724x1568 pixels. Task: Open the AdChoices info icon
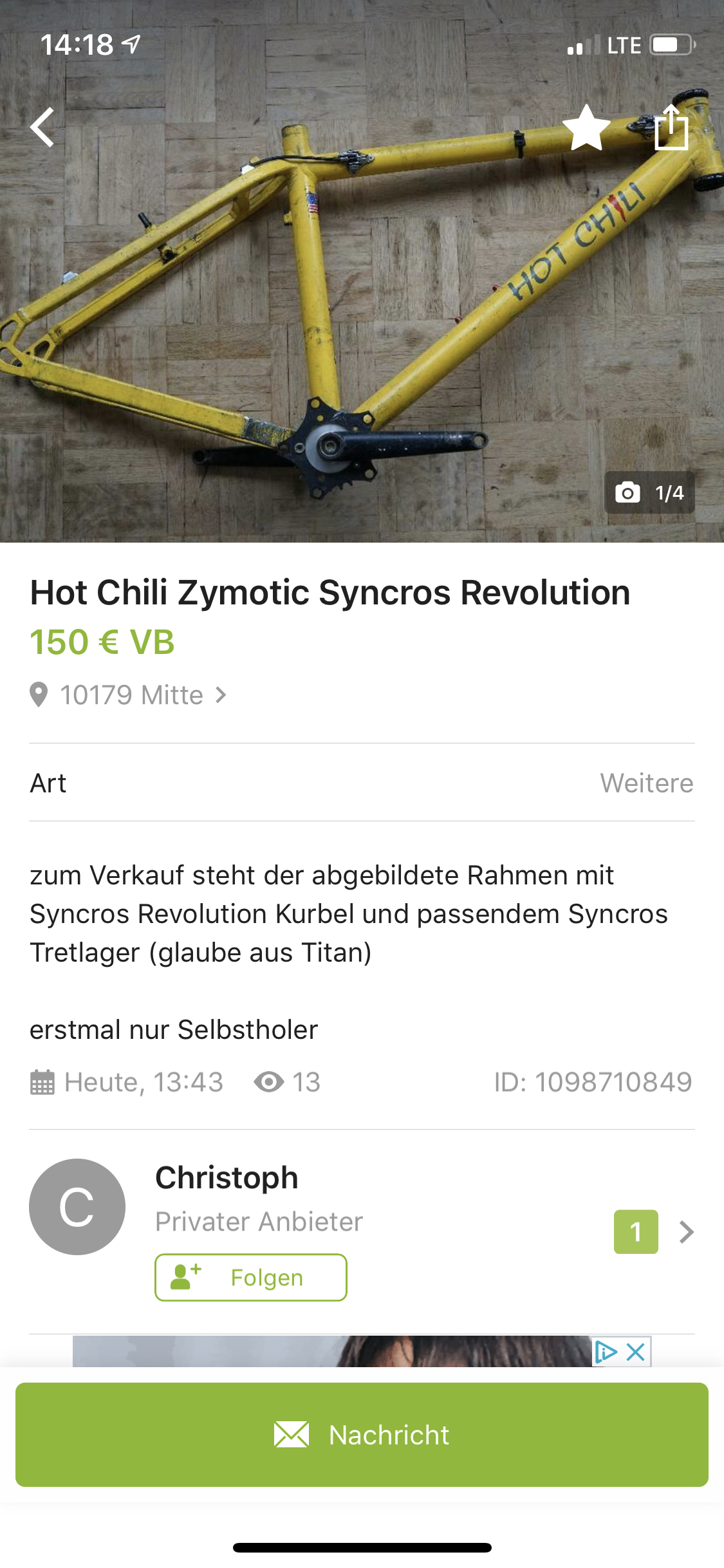(x=606, y=1352)
